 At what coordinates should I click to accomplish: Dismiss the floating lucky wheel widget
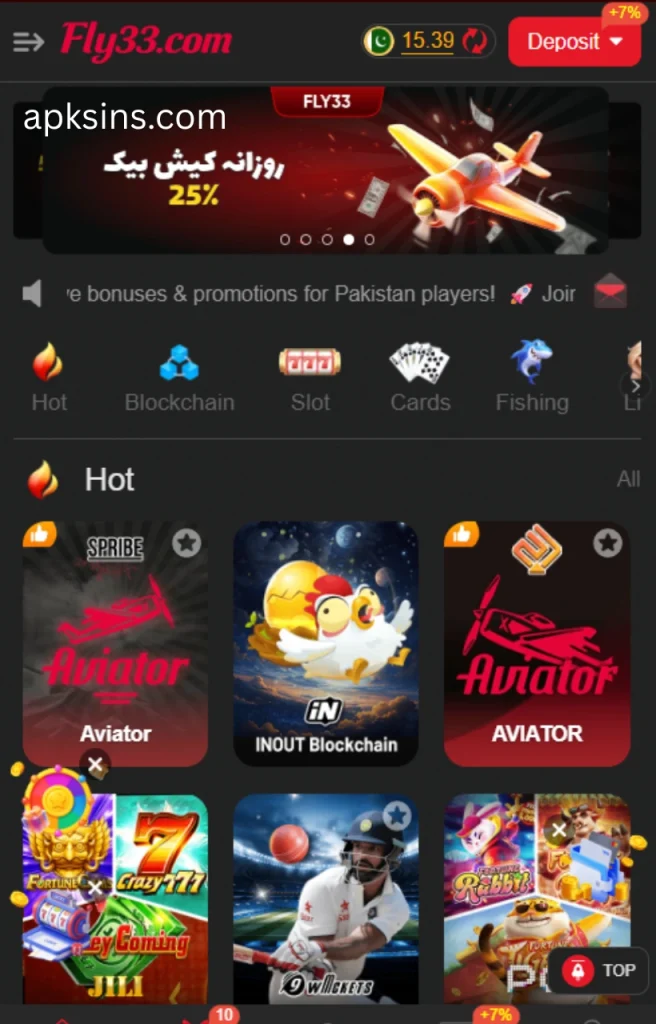(x=95, y=766)
